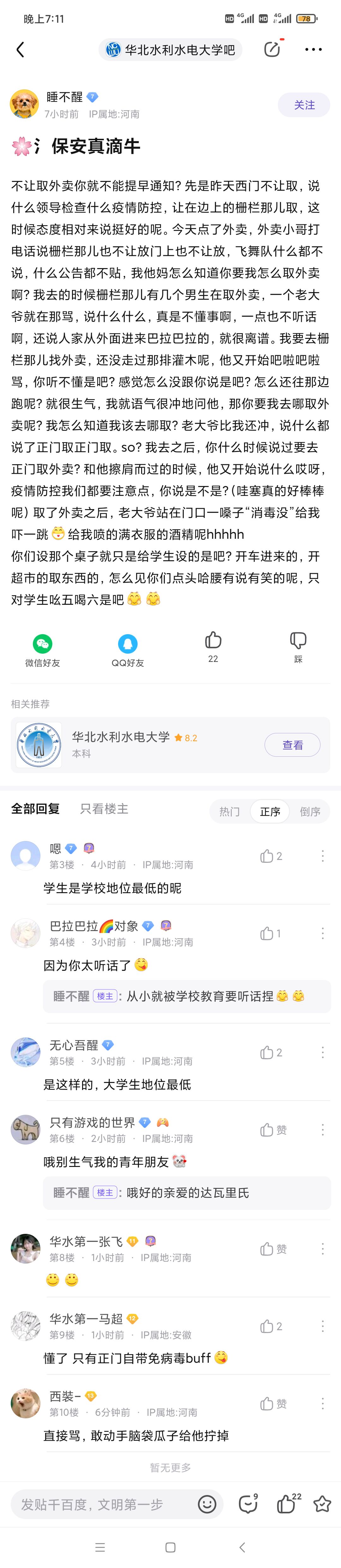Share the post to QQ好友
The image size is (341, 1568).
click(x=127, y=650)
